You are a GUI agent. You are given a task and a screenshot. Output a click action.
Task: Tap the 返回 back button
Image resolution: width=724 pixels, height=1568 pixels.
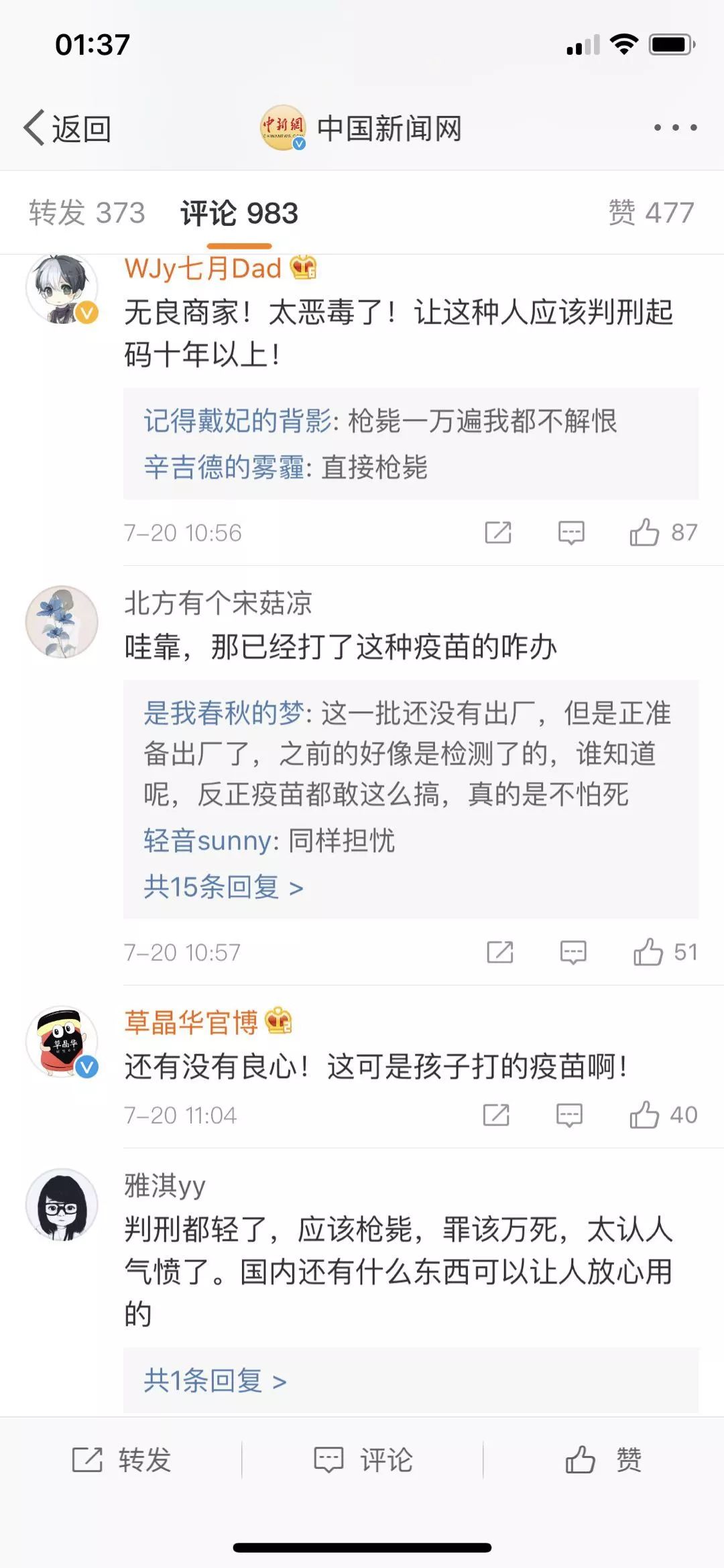click(67, 127)
